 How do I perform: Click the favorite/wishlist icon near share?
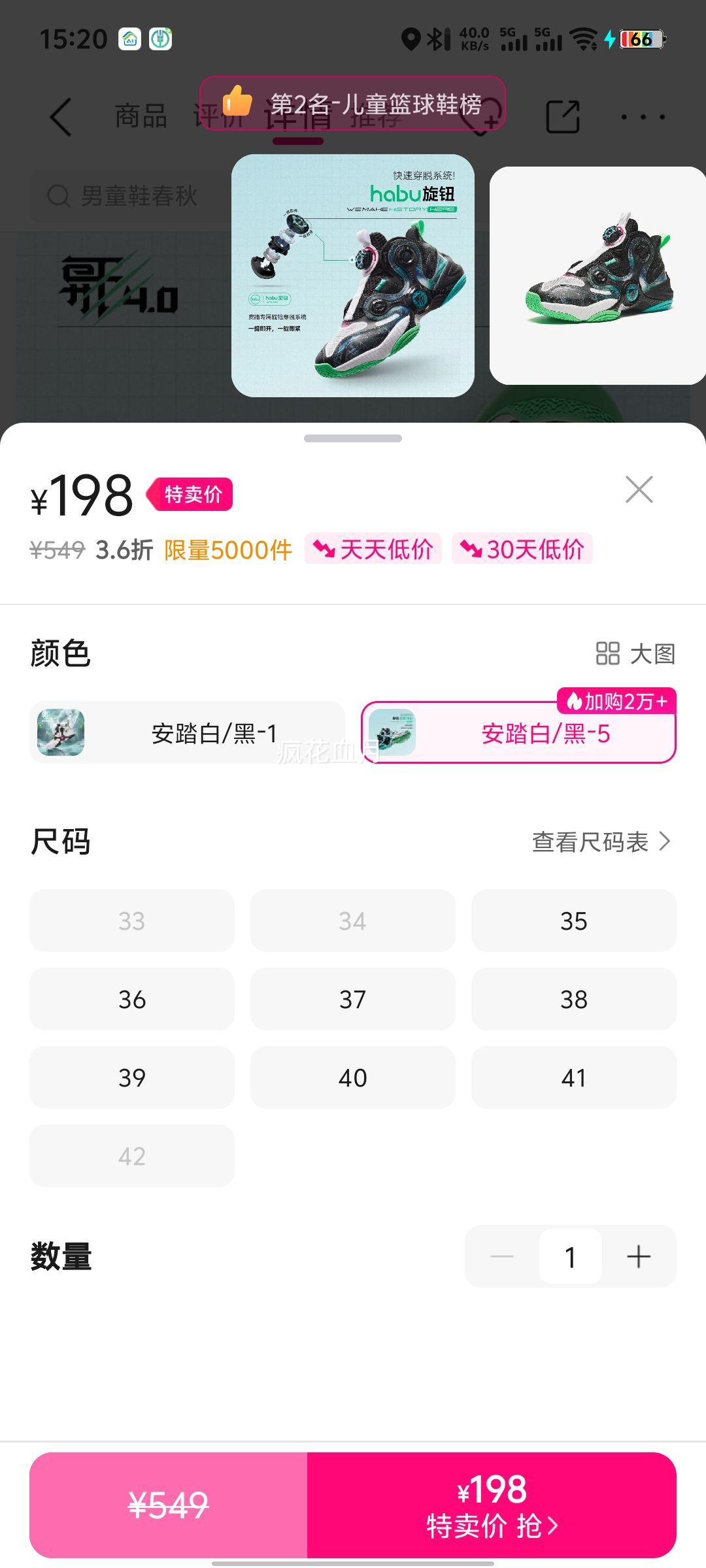482,118
